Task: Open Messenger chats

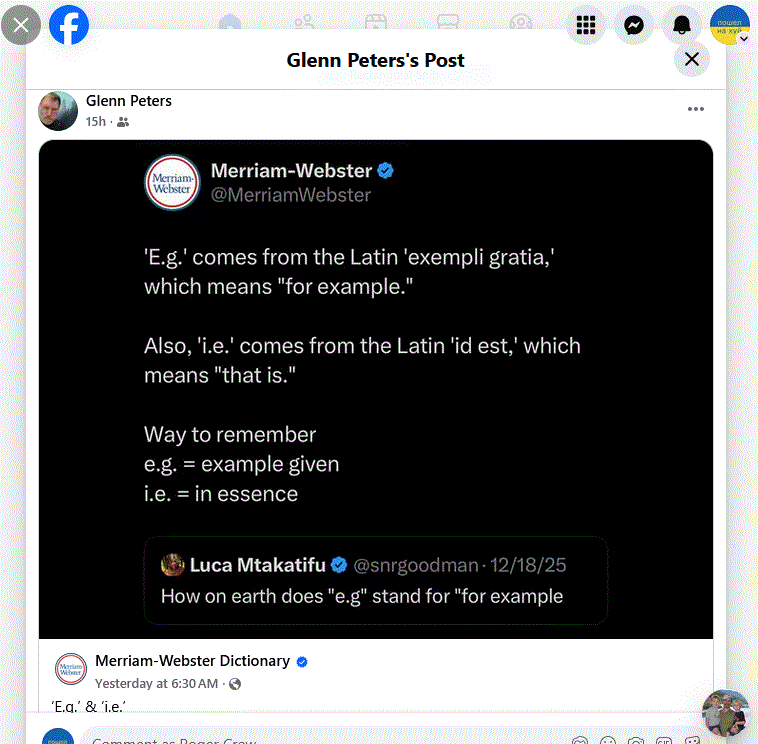Action: [x=633, y=25]
